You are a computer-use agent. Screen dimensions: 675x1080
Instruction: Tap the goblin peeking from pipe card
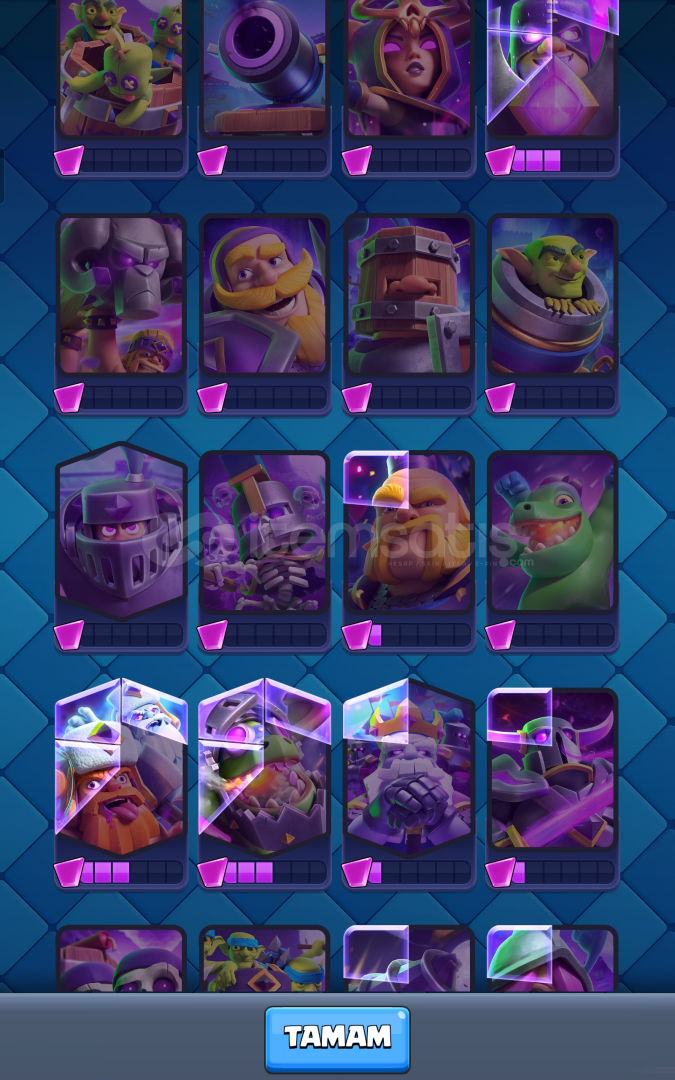point(552,297)
